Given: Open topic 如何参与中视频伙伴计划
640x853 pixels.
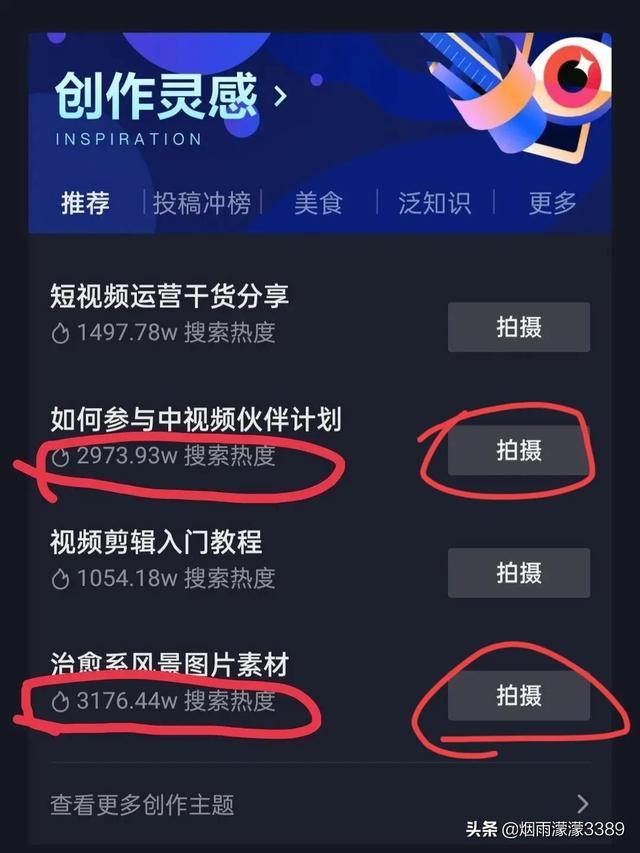Looking at the screenshot, I should (x=196, y=419).
